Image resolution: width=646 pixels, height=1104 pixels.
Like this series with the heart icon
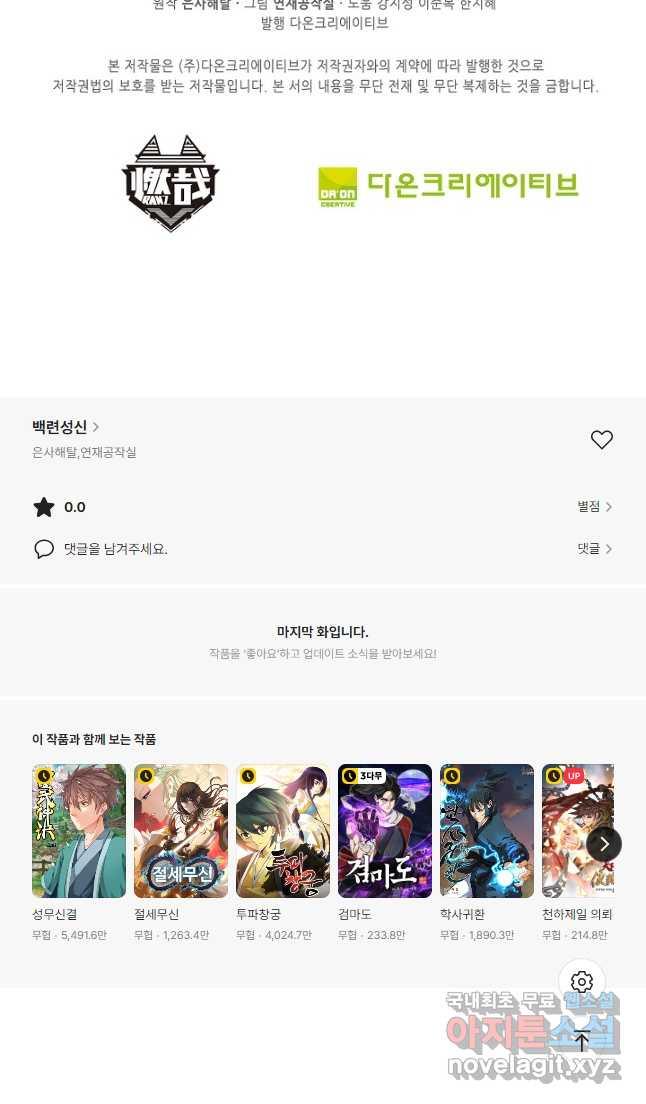point(601,439)
